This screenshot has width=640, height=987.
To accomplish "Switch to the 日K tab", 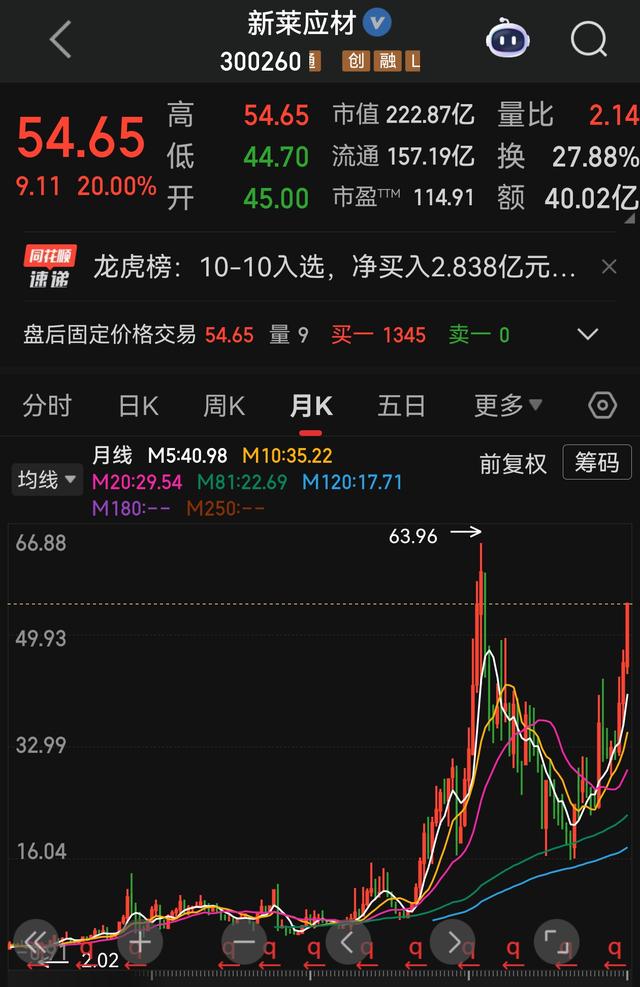I will [x=138, y=405].
